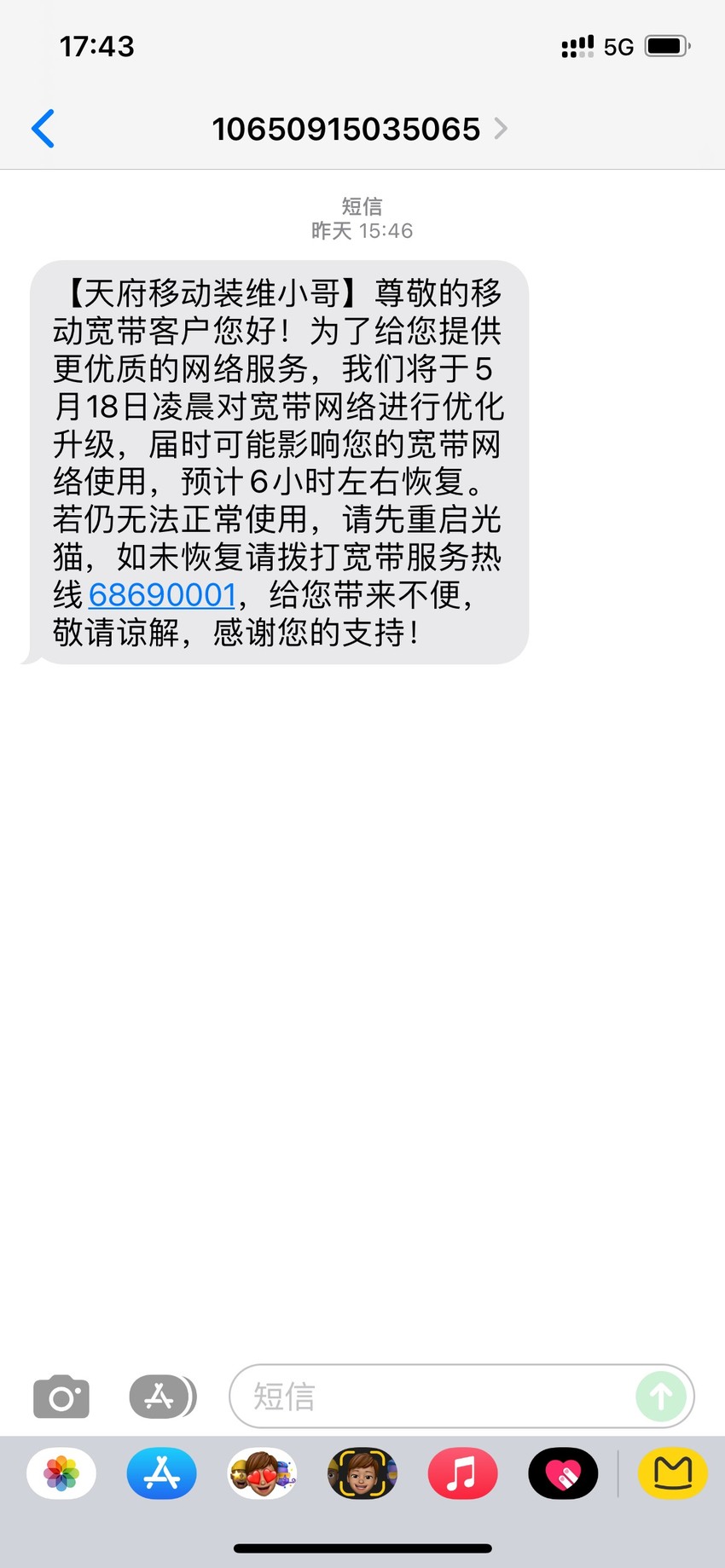Open contact details for 10650915035065
Screen dimensions: 725x1568
pyautogui.click(x=359, y=129)
